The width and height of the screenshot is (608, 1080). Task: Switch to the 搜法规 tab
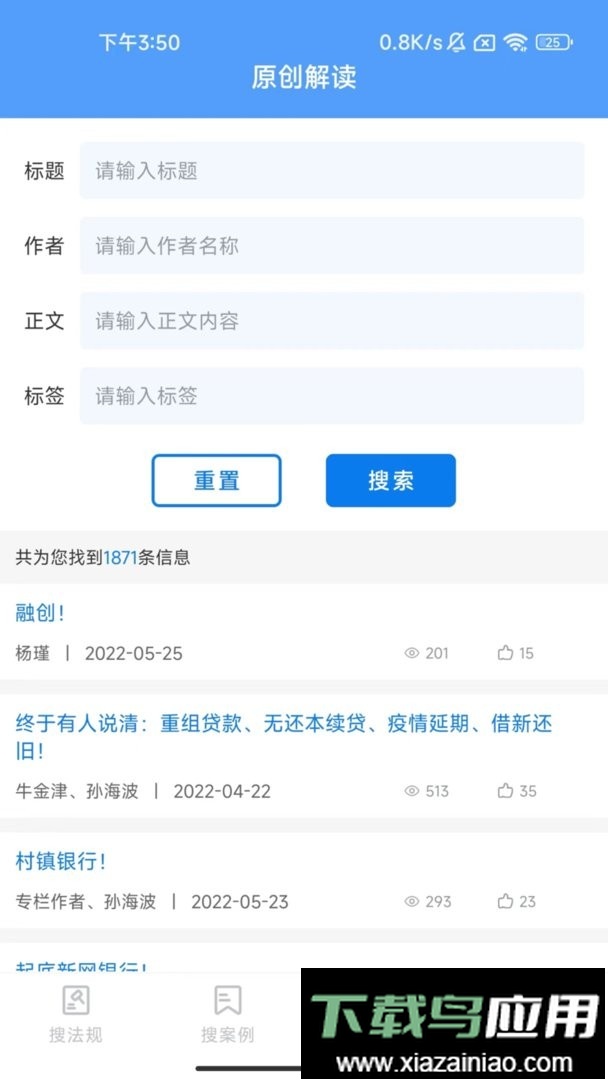[x=76, y=1012]
